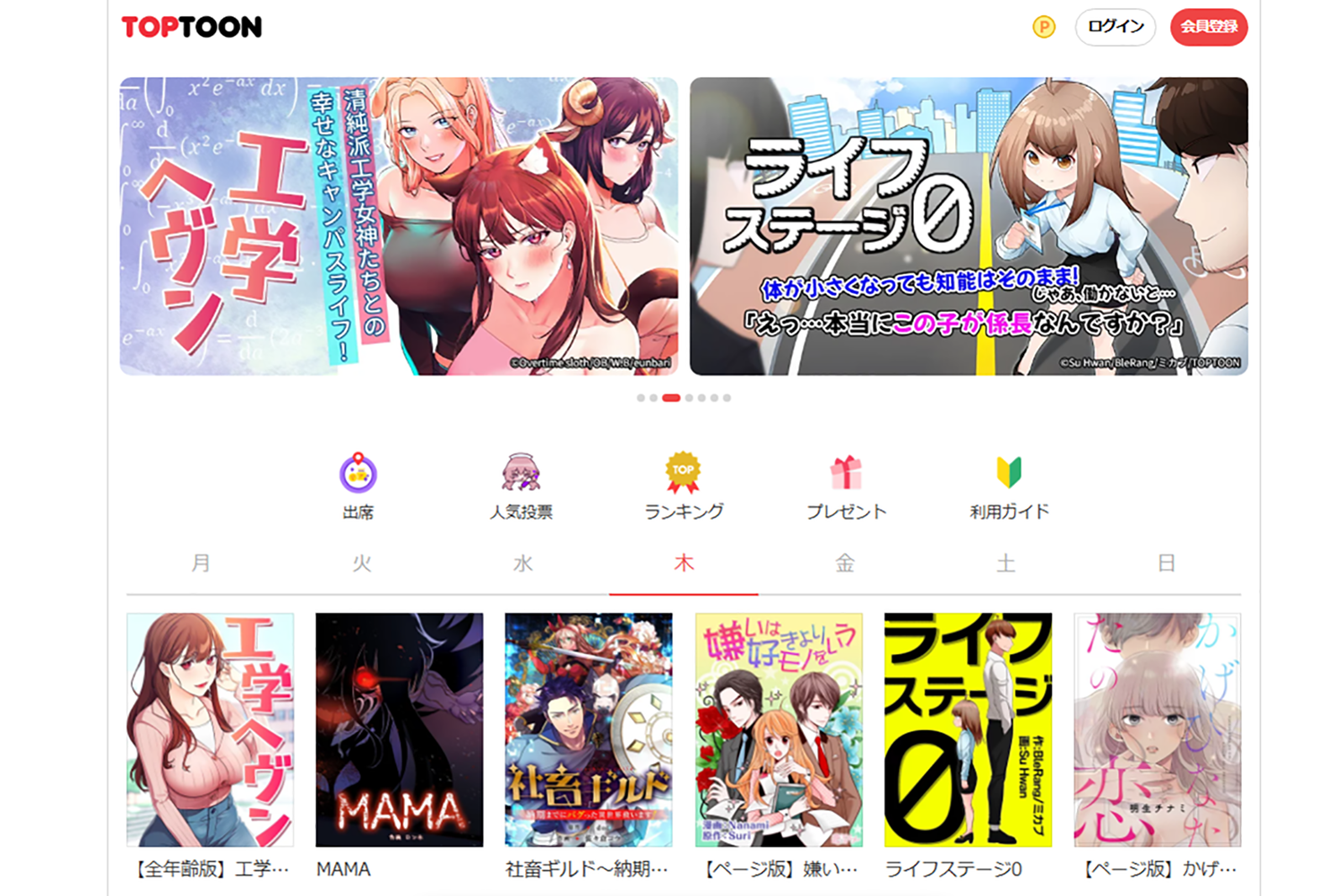Tap the 会員登録 sign-up button
This screenshot has width=1344, height=896.
(x=1209, y=27)
